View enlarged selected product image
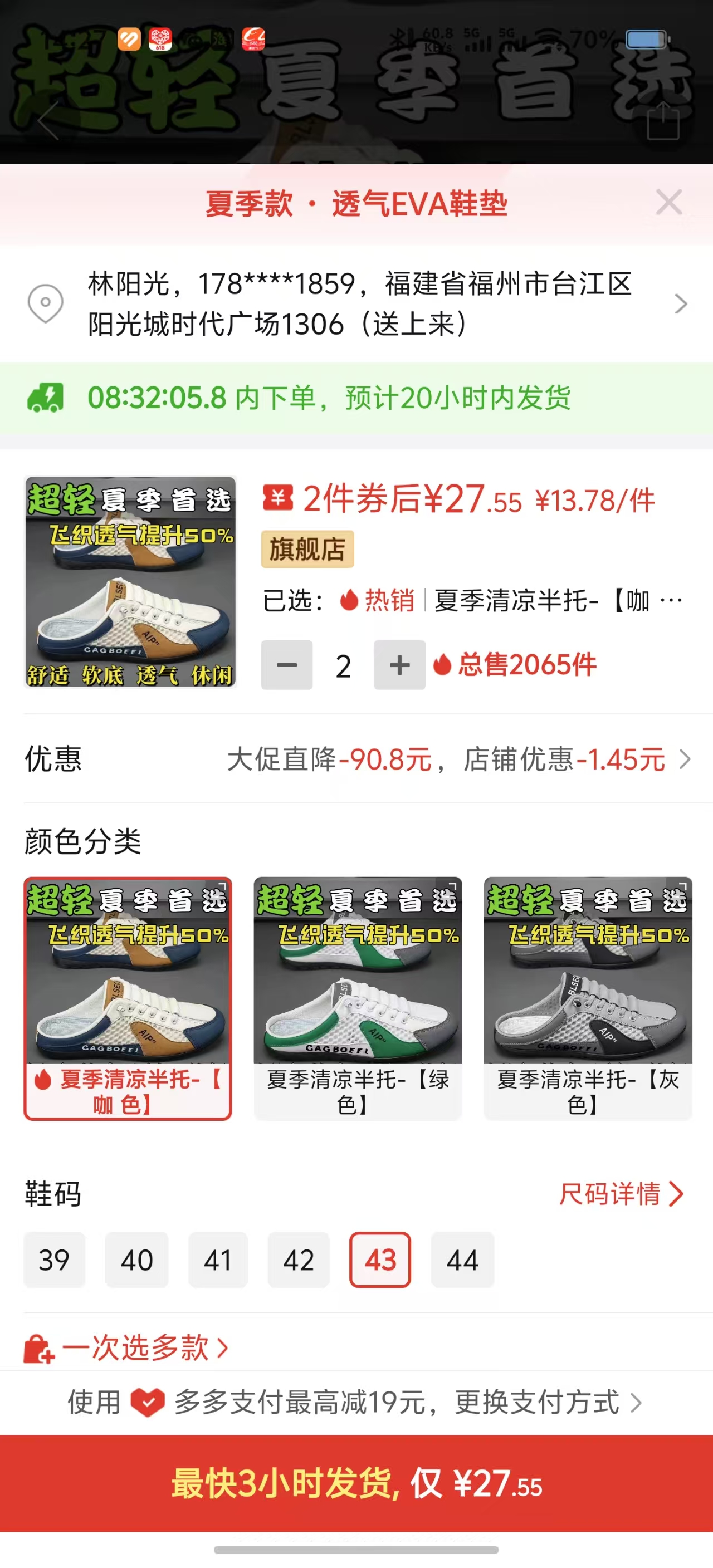The image size is (713, 1568). (x=130, y=582)
